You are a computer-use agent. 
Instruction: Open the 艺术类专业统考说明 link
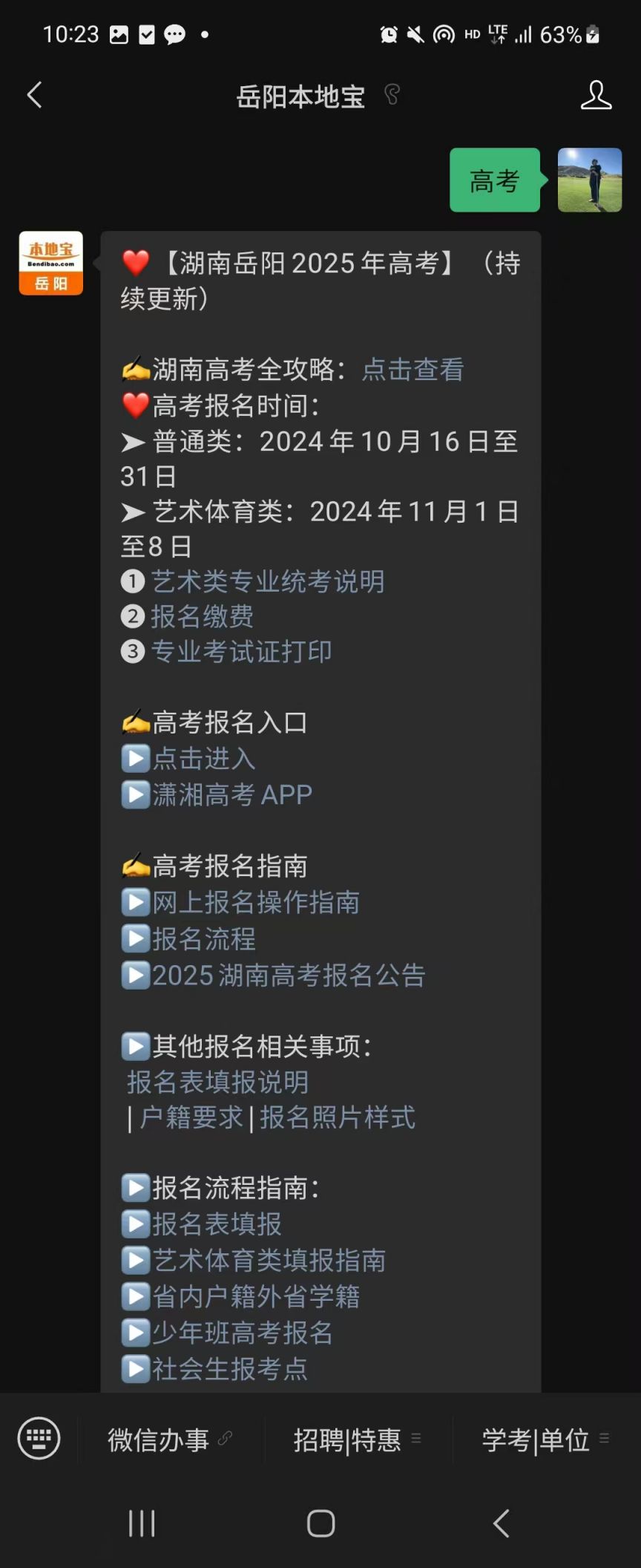268,581
